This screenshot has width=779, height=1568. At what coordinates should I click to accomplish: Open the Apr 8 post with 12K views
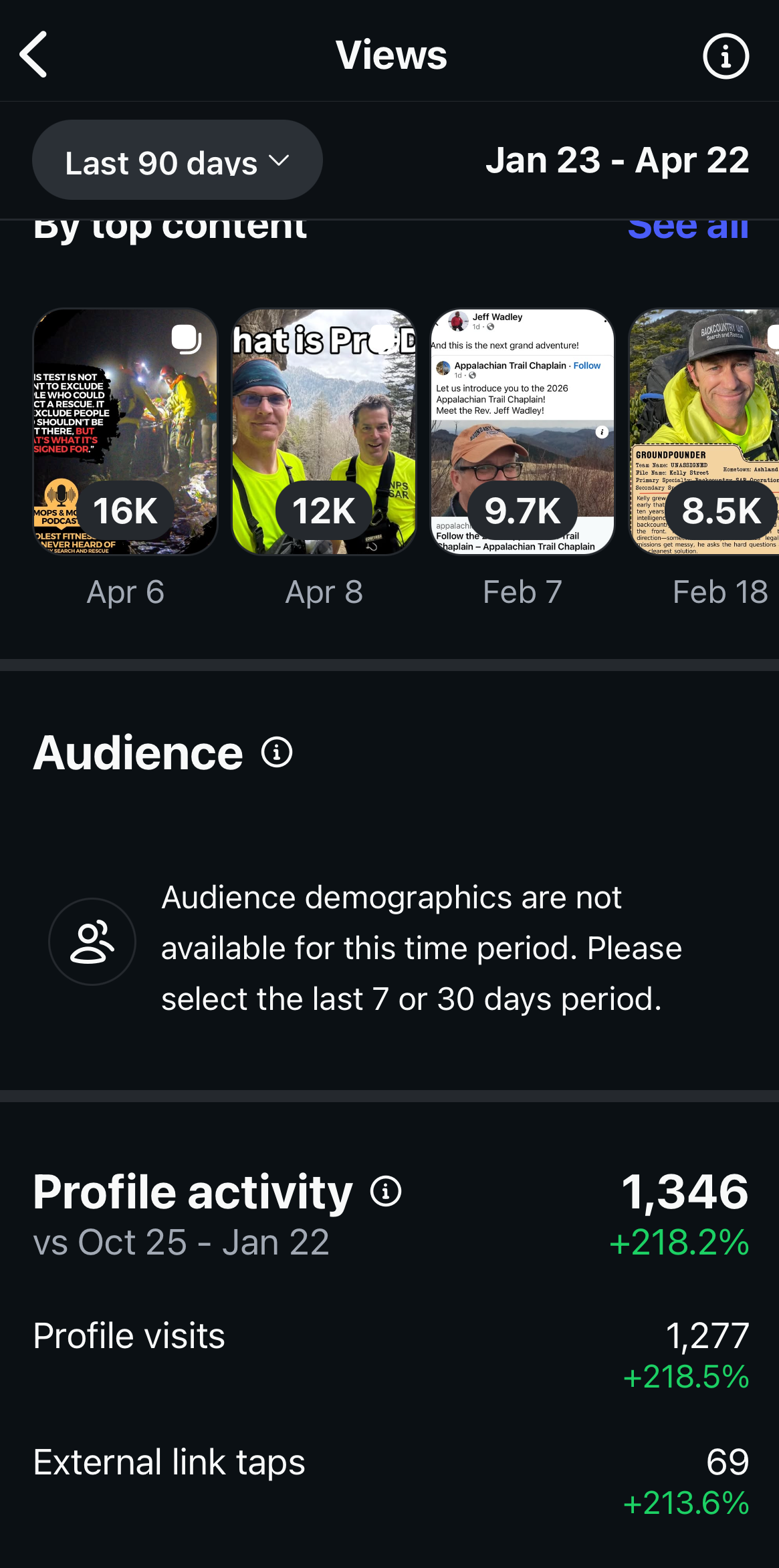[x=324, y=432]
